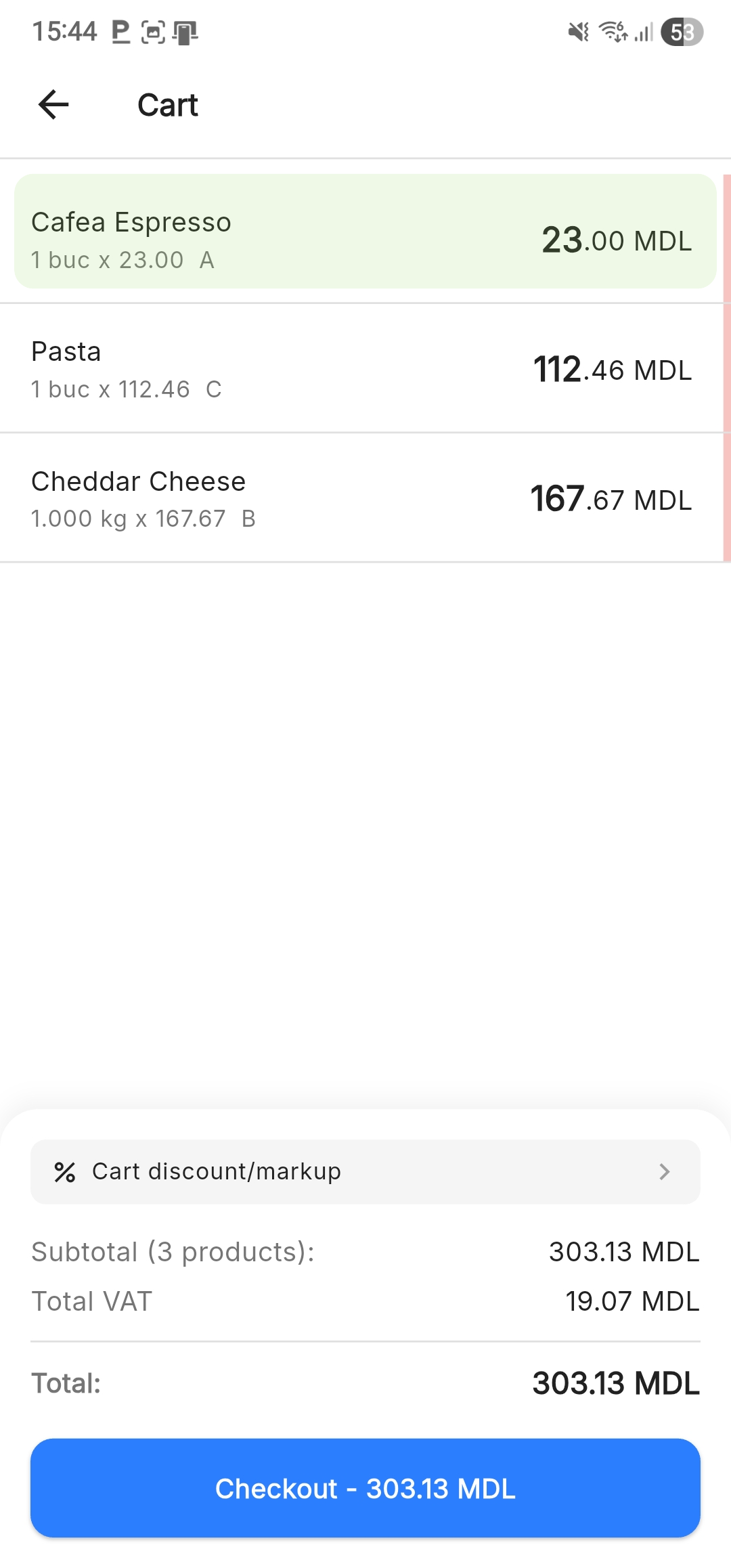Screen dimensions: 731x1568
Task: Go back from the Cart screen
Action: pyautogui.click(x=53, y=105)
